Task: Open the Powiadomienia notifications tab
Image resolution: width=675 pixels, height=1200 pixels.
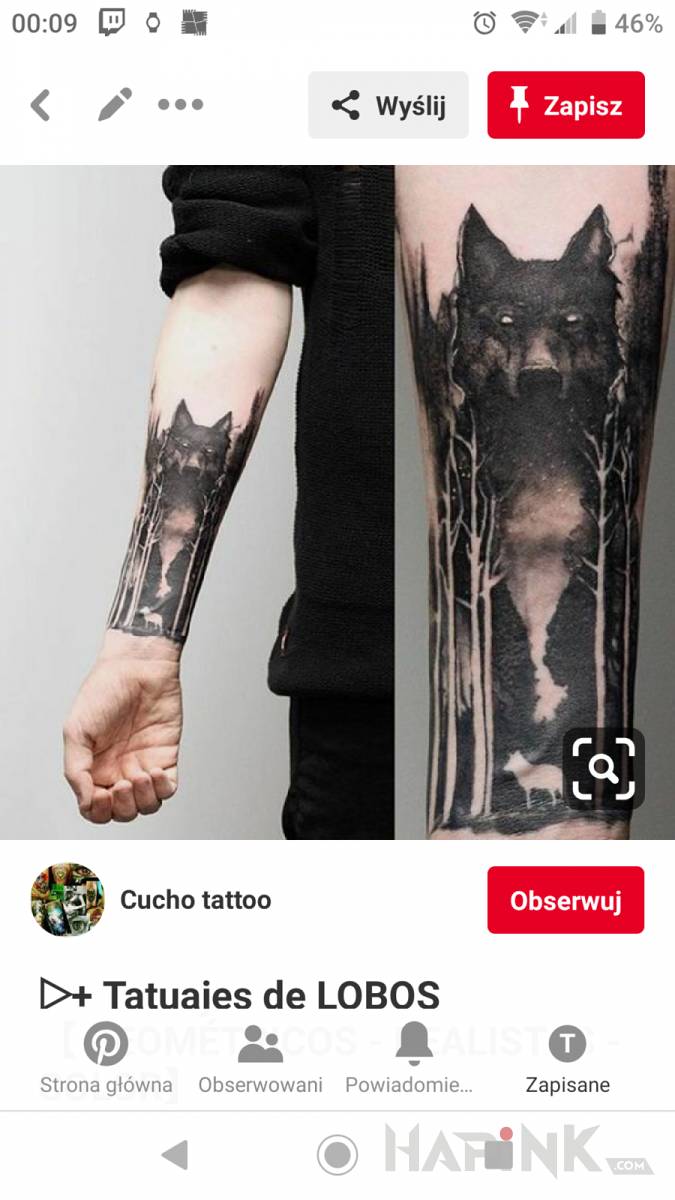Action: [x=410, y=1058]
